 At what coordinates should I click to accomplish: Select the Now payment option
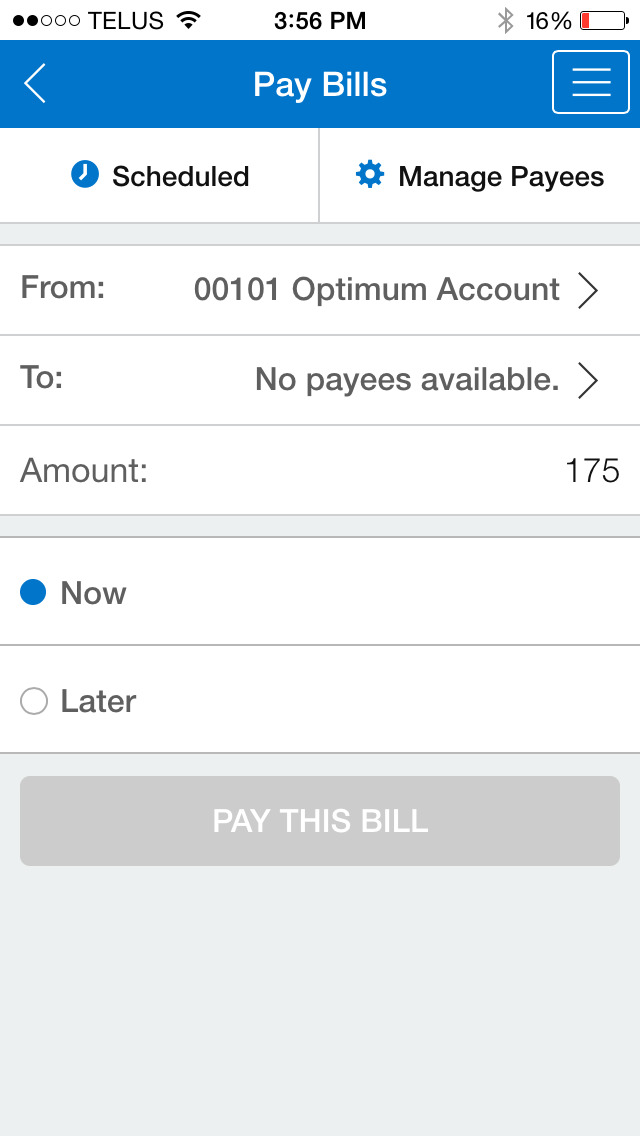point(320,592)
